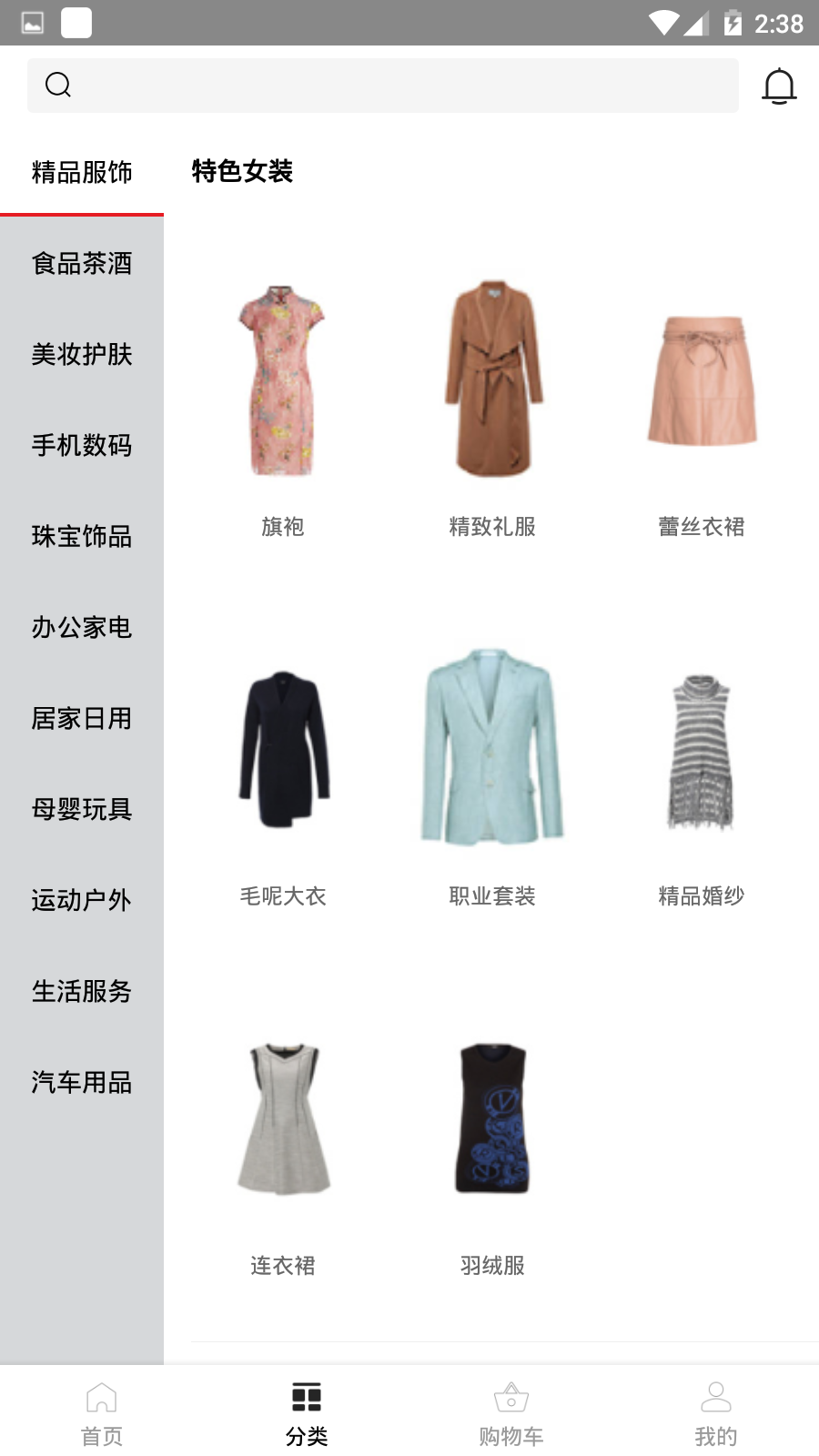The width and height of the screenshot is (819, 1456).
Task: Switch to 母婴玩具 category
Action: pos(82,810)
